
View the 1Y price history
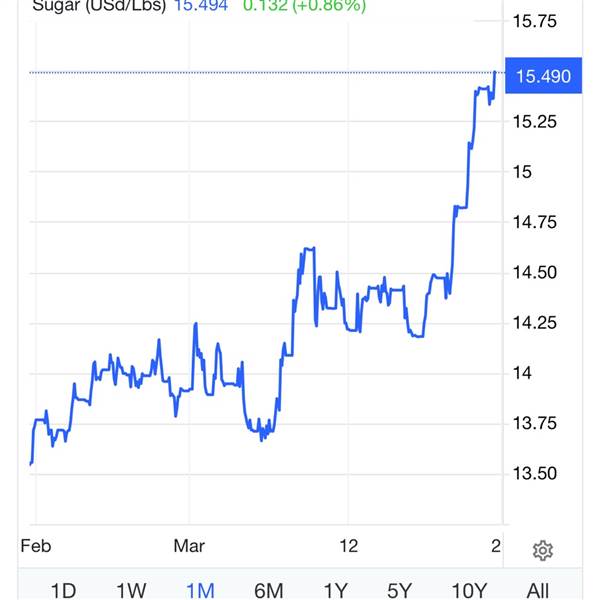click(x=335, y=589)
